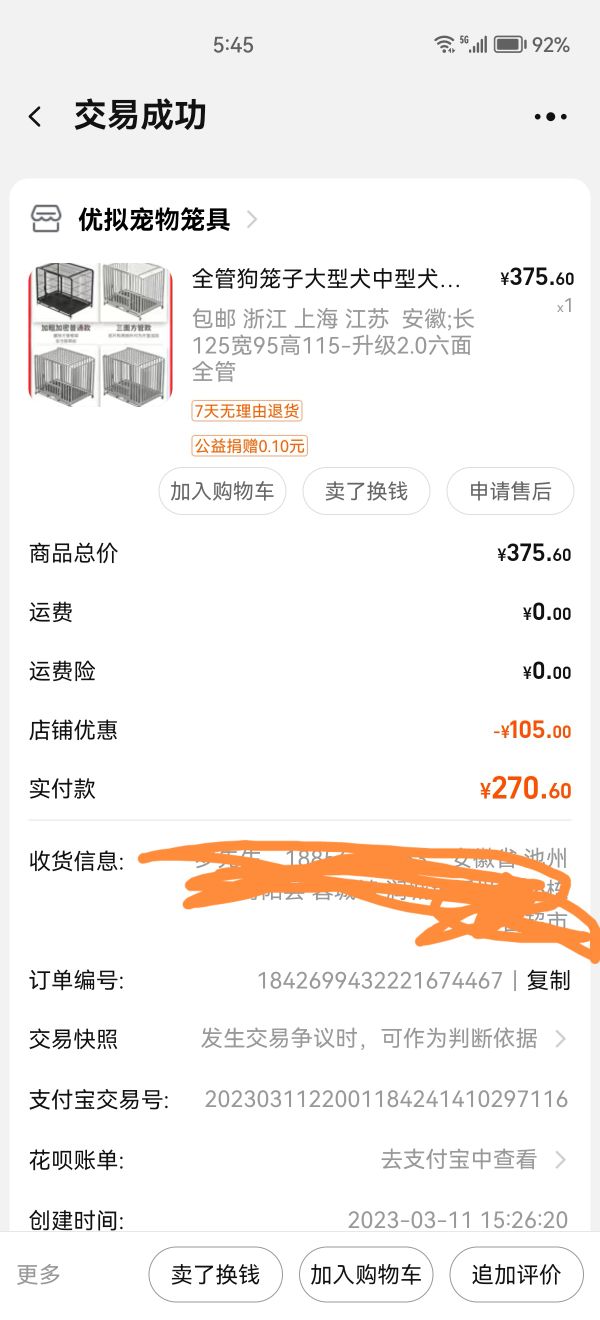Open the dog cage product thumbnail

point(100,334)
